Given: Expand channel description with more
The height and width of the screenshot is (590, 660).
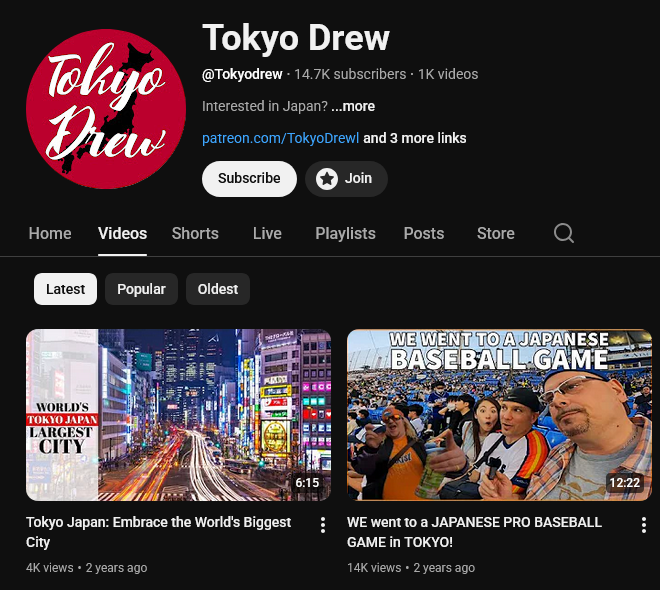Looking at the screenshot, I should [353, 106].
